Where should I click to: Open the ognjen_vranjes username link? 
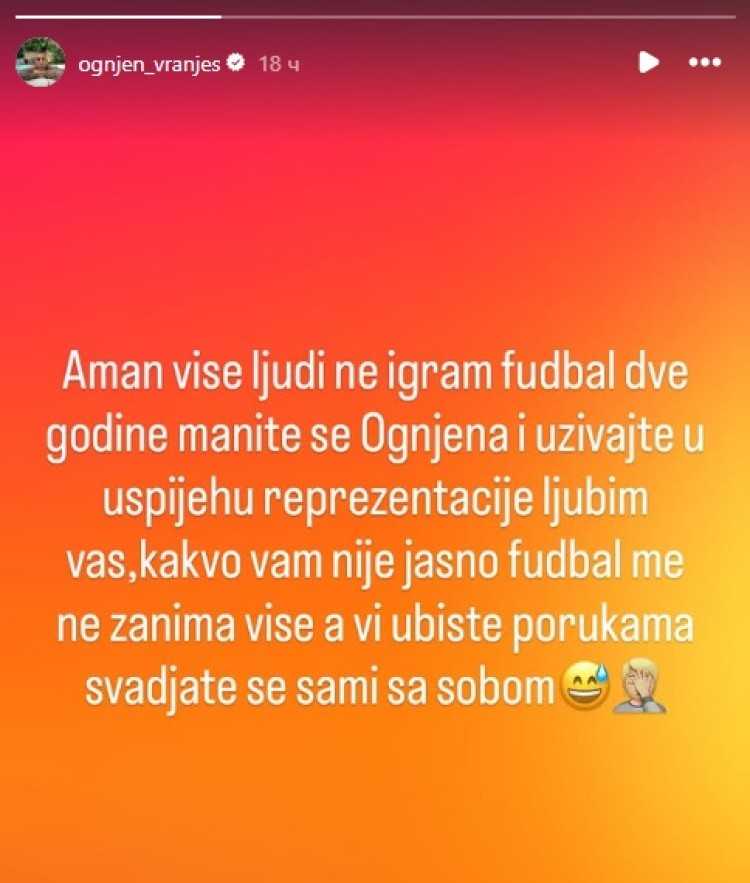(x=148, y=63)
